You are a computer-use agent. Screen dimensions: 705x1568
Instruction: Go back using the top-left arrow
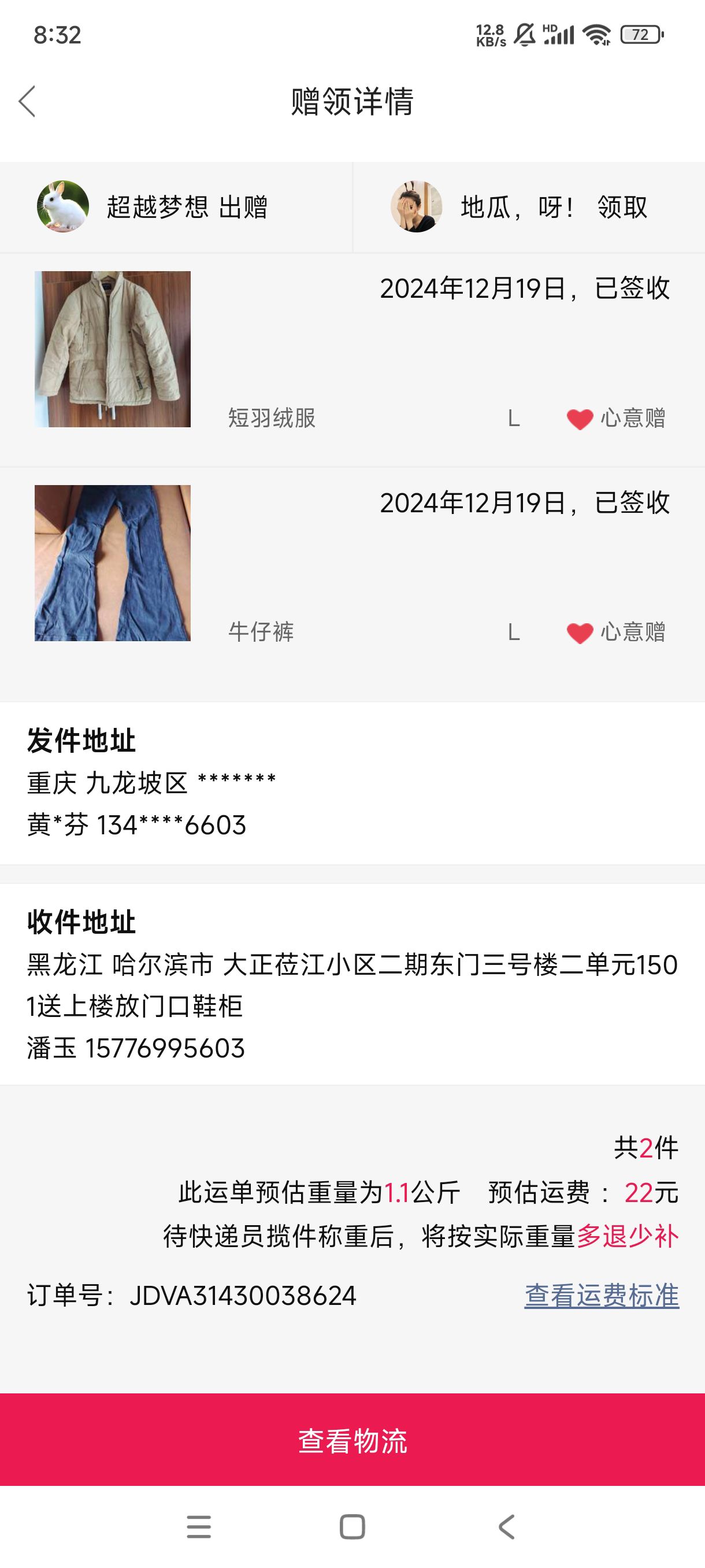point(27,101)
